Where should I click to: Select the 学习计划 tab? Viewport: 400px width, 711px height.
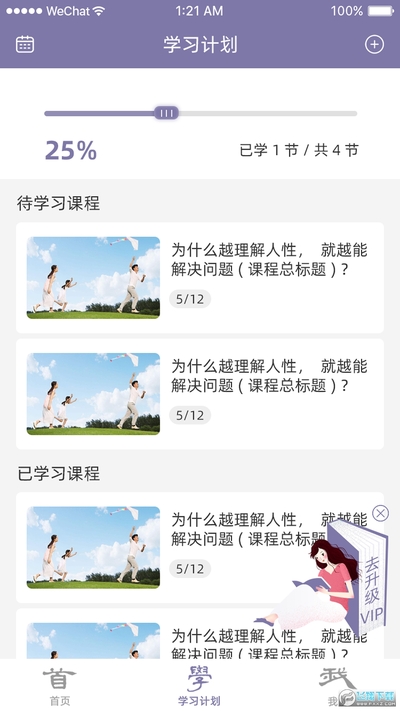(199, 686)
